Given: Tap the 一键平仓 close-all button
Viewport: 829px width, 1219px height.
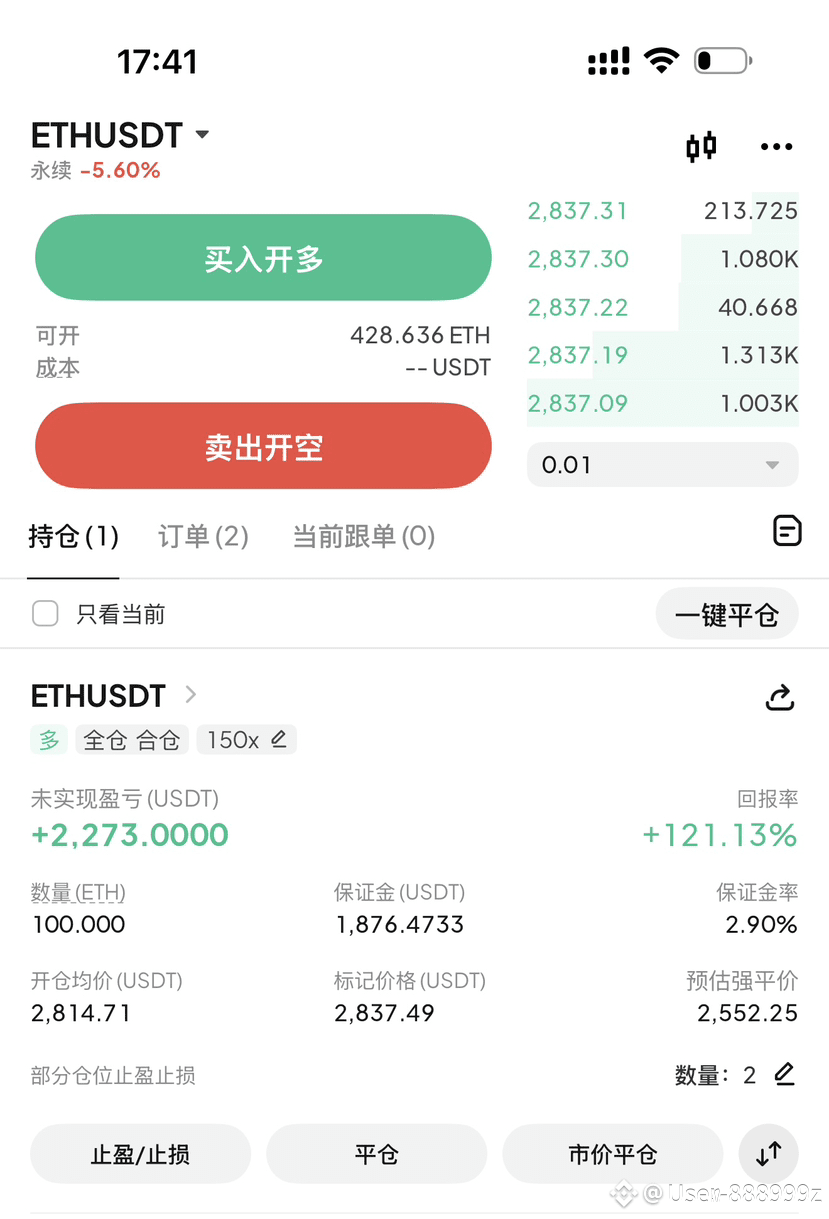Looking at the screenshot, I should (726, 614).
